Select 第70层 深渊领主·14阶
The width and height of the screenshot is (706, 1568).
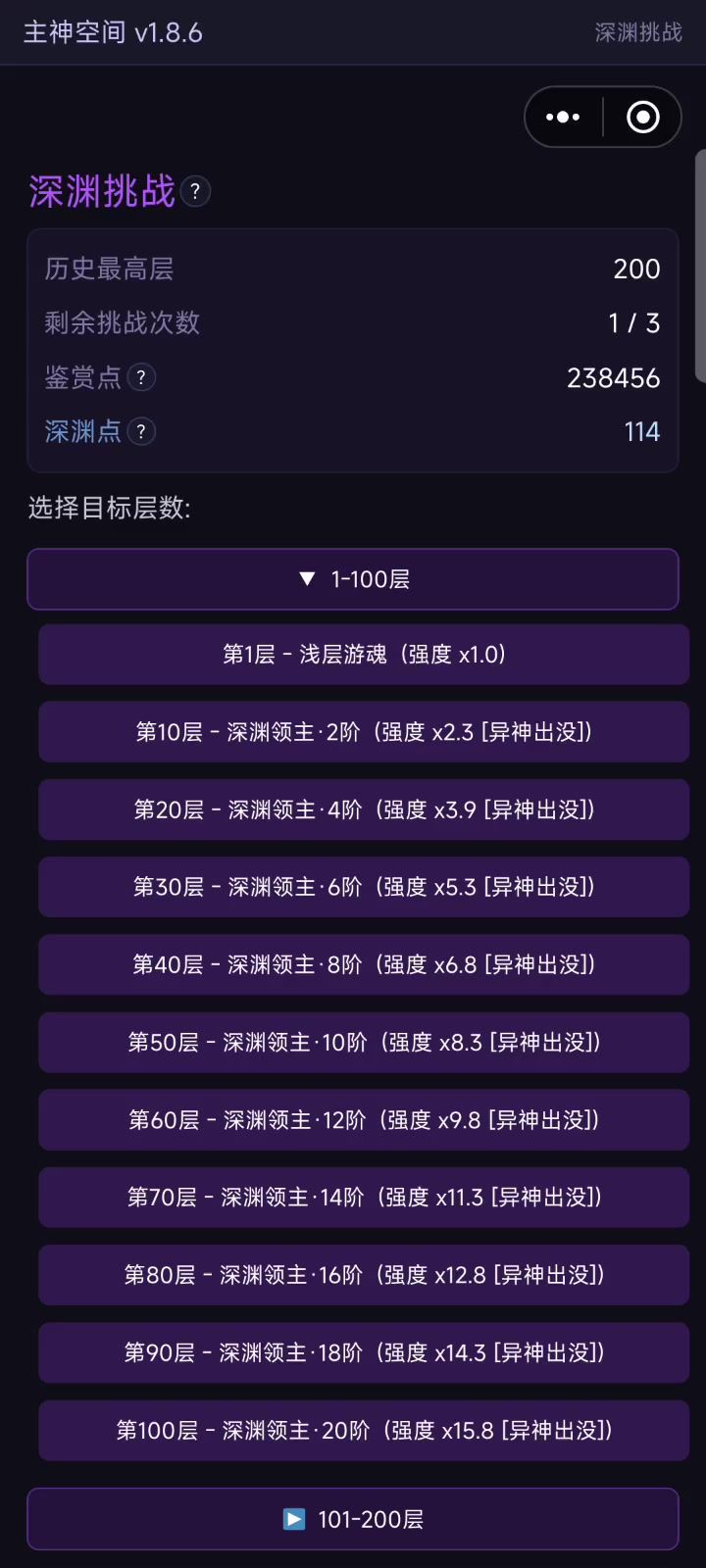click(364, 1197)
